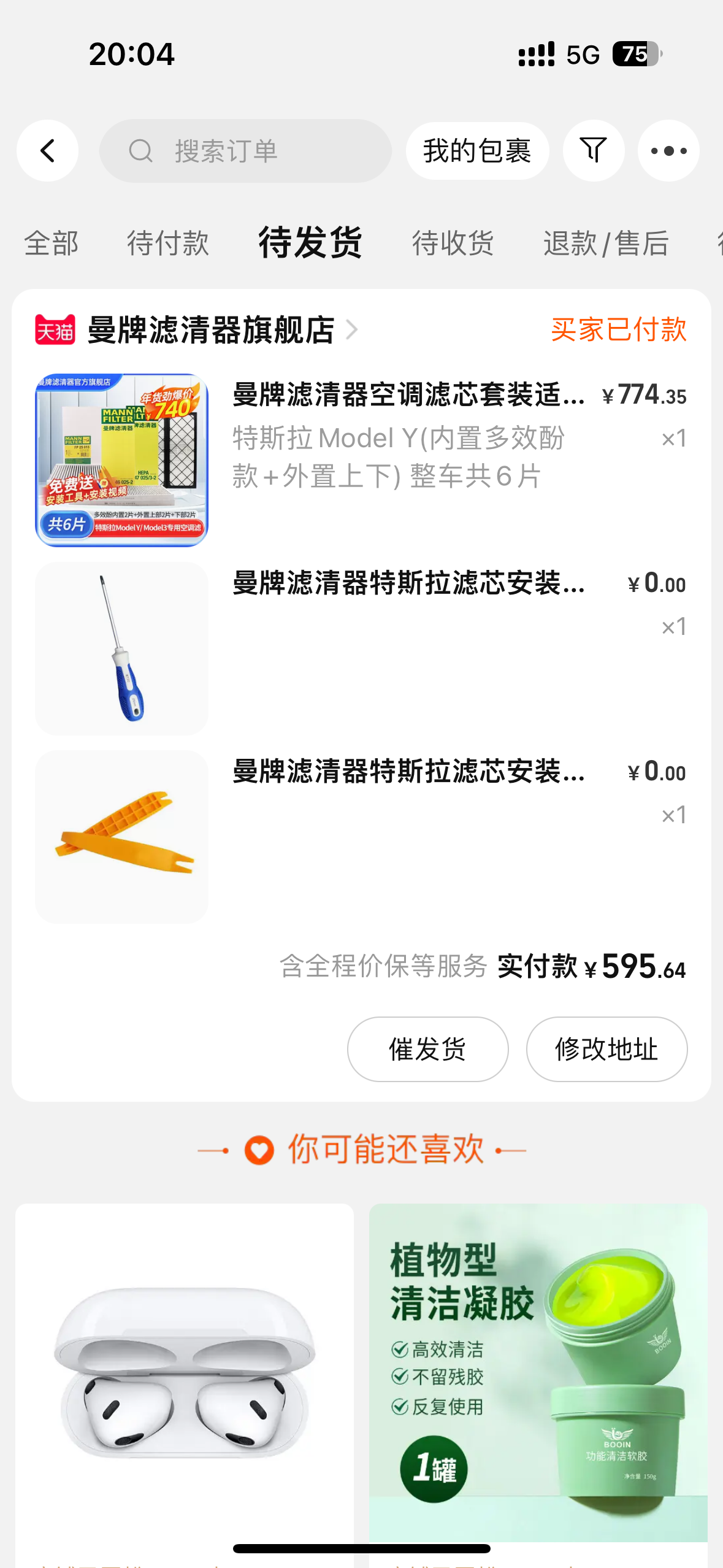
Task: Open the 待收货 tab
Action: coord(453,244)
